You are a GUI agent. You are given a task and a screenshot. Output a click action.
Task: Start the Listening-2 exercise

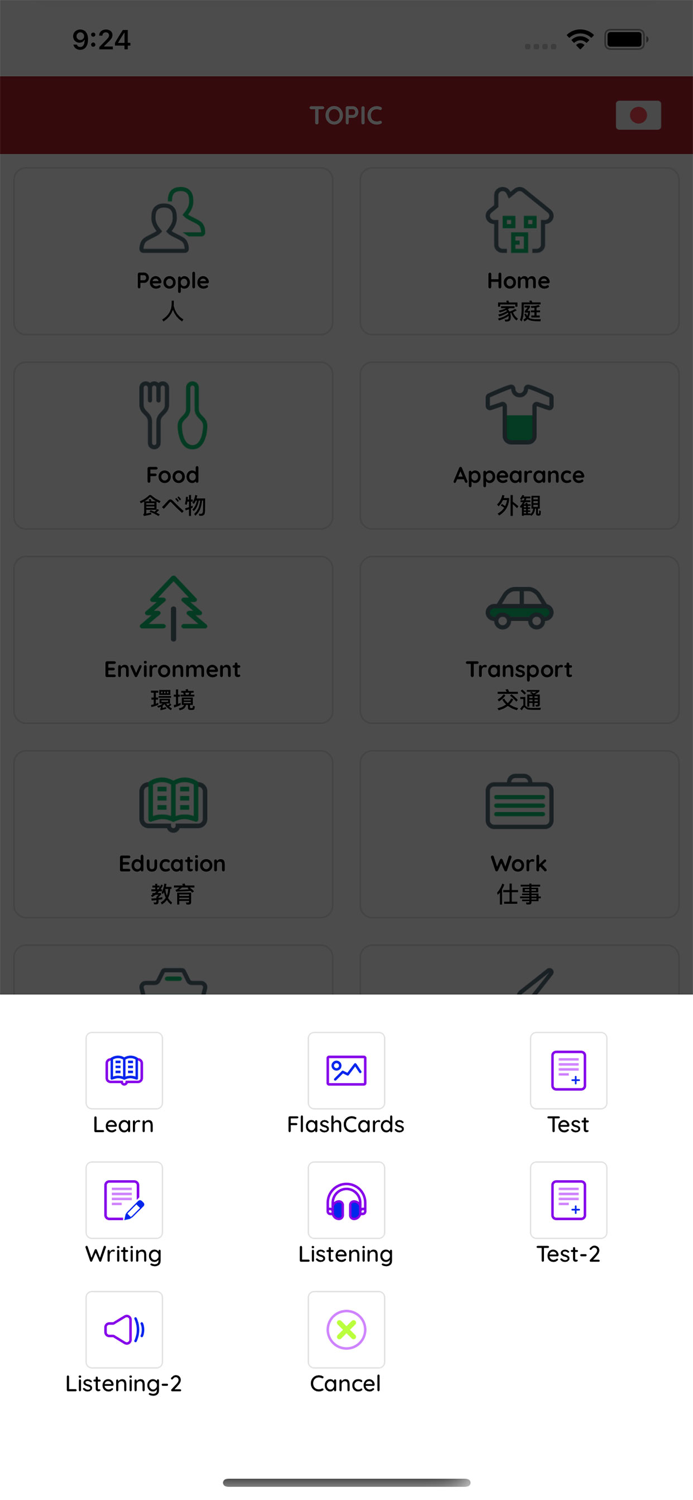pyautogui.click(x=124, y=1330)
